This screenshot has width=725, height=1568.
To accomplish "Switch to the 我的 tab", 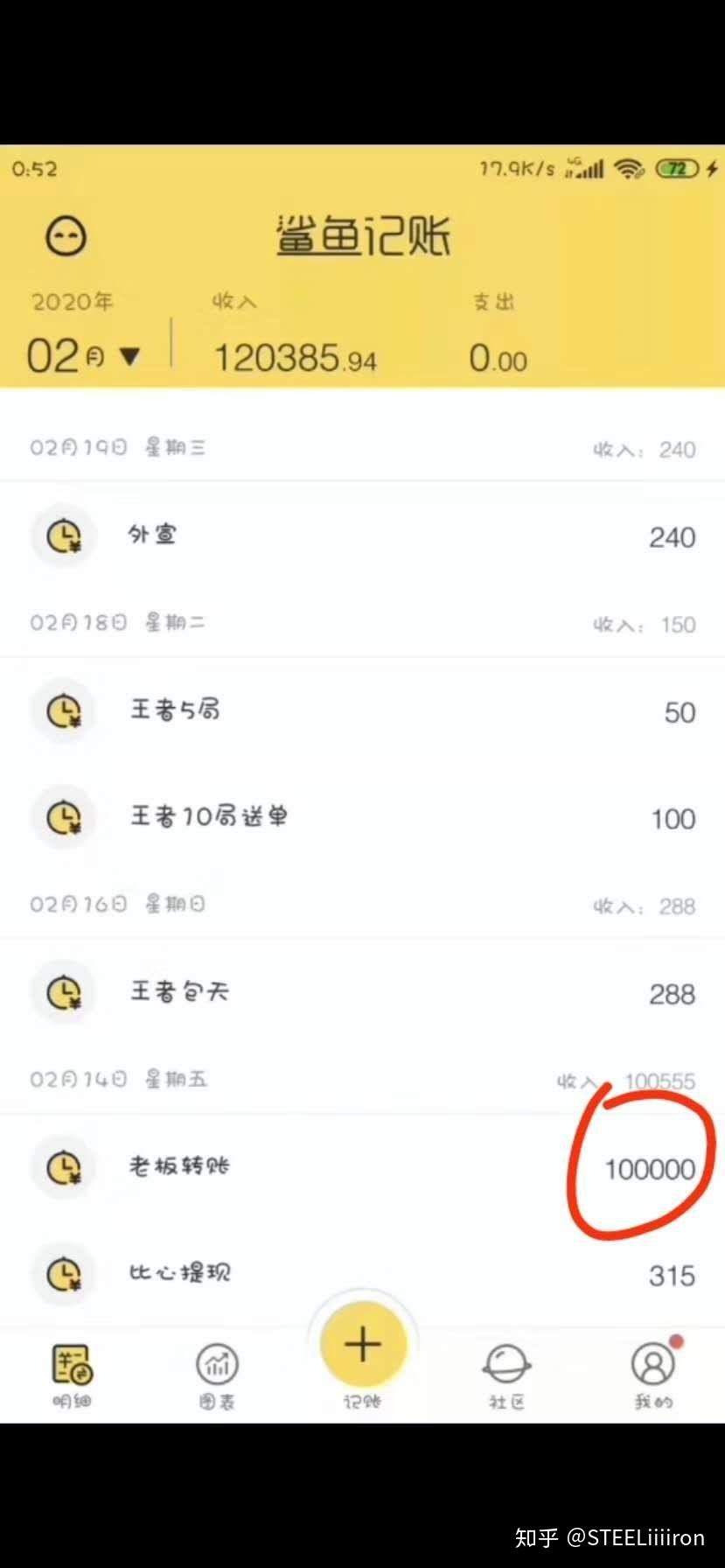I will point(653,1375).
